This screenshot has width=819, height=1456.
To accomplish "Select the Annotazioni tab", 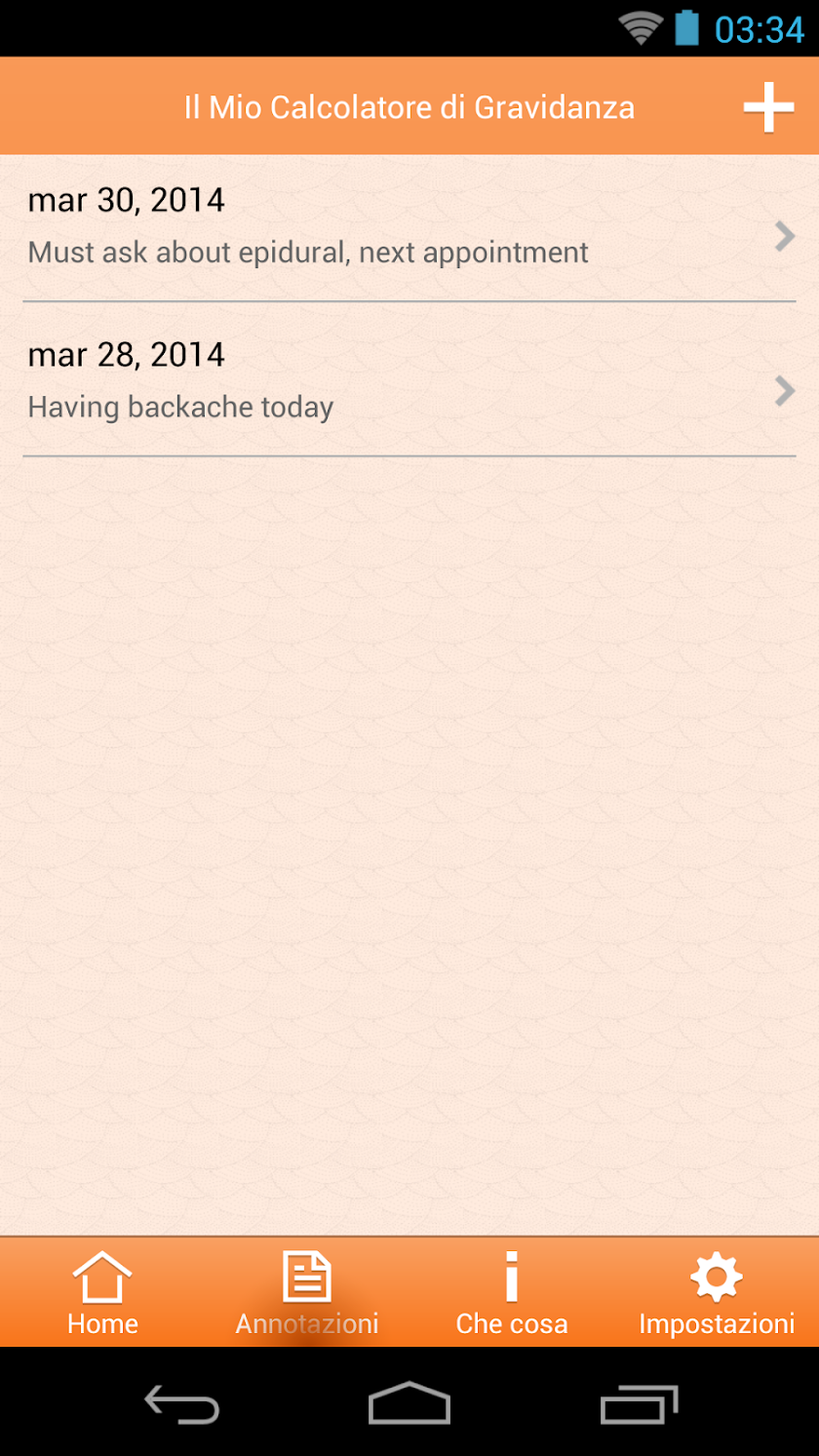I will tap(307, 1293).
